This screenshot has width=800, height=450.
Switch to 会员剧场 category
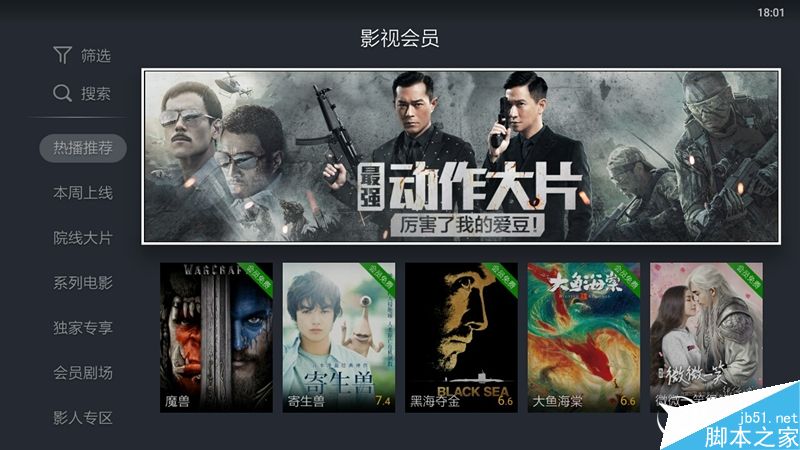[83, 373]
